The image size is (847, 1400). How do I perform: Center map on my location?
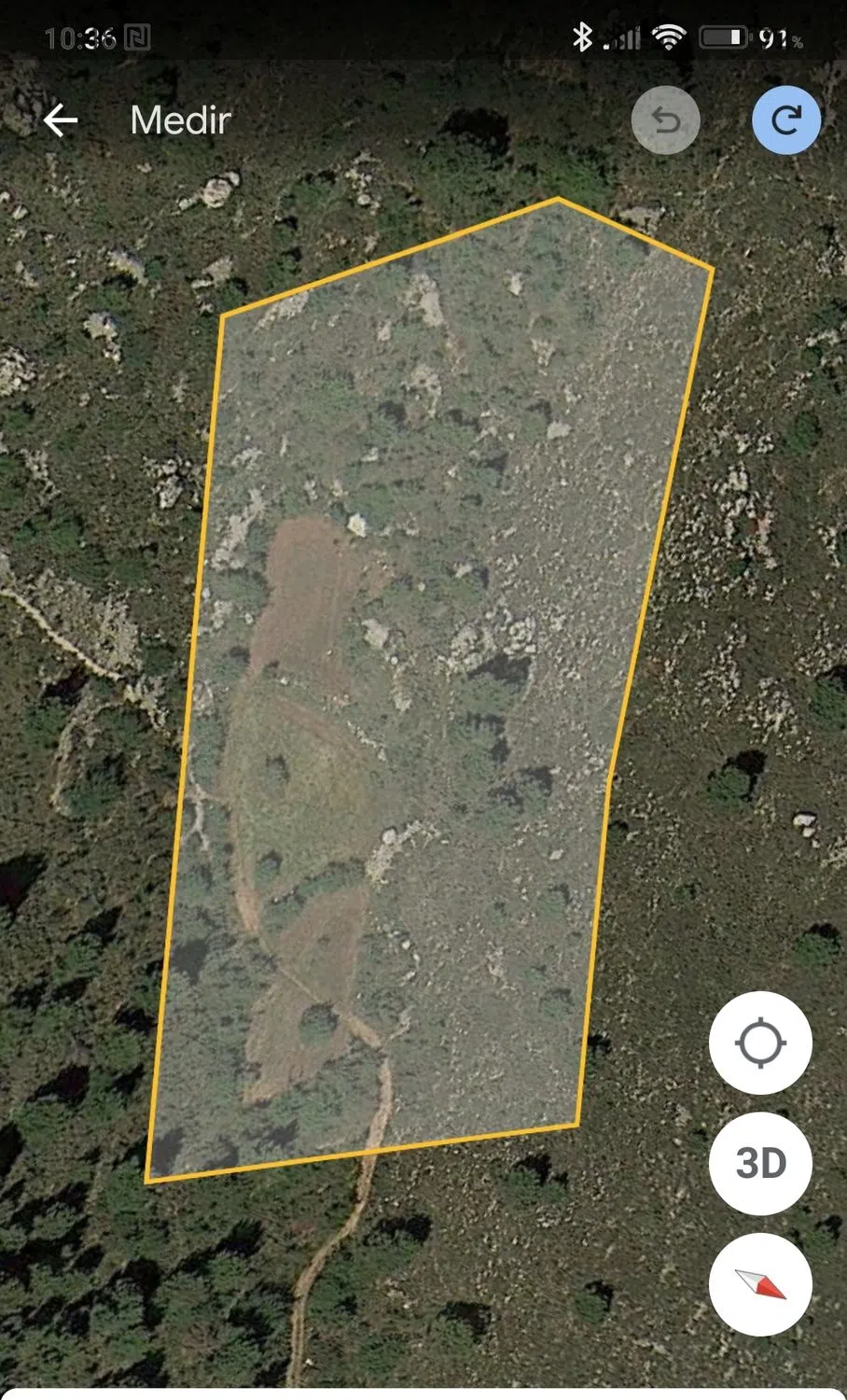pos(760,1043)
